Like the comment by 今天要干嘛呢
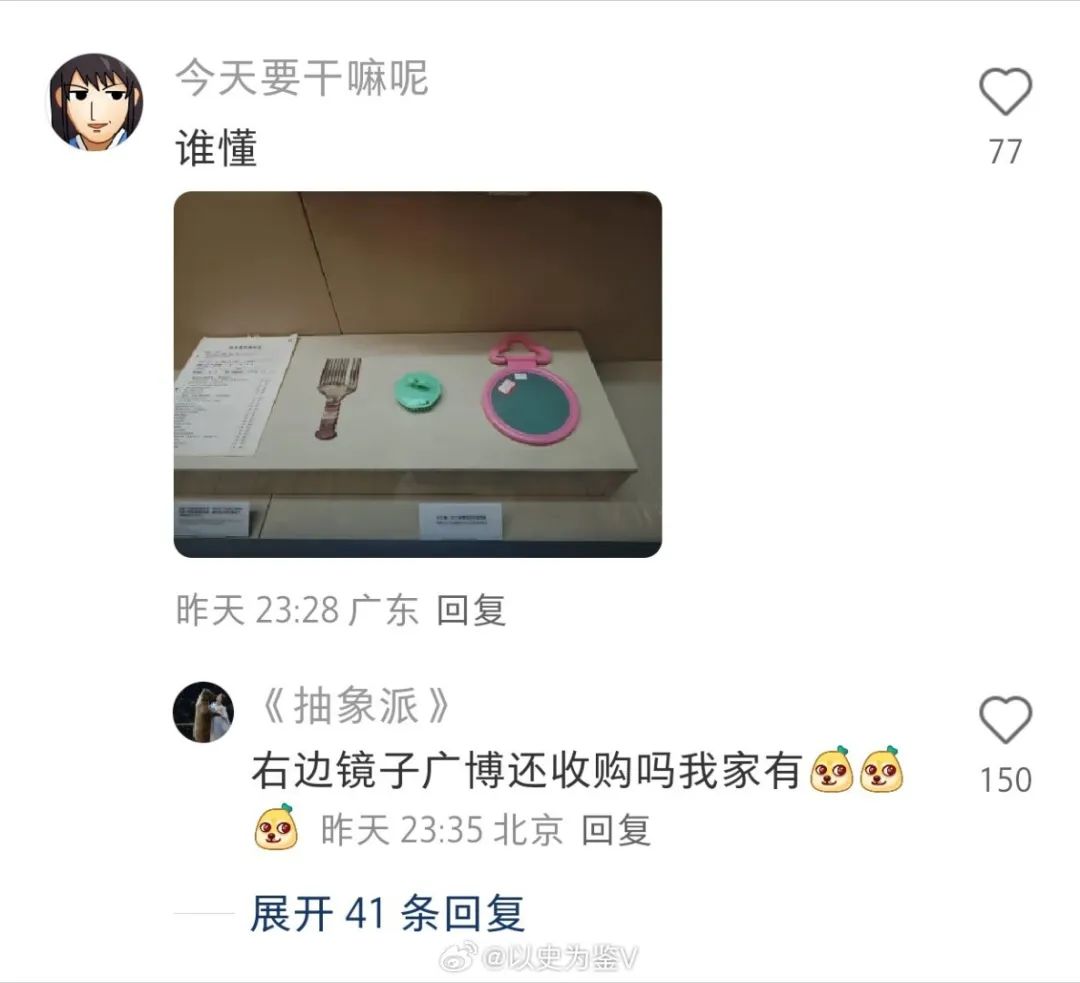This screenshot has width=1080, height=983. (x=1004, y=94)
